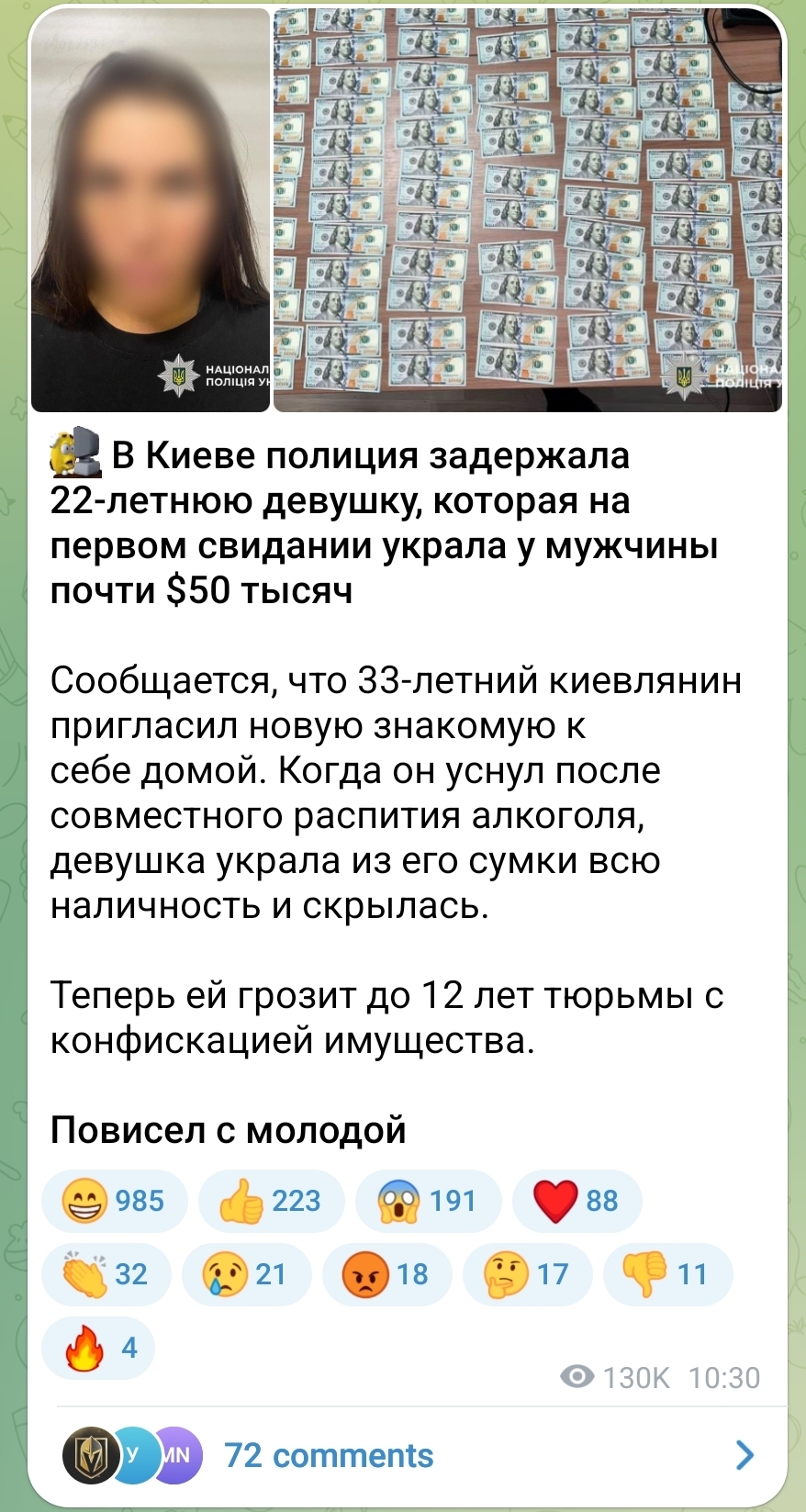Open the photo of dollar bills

[528, 210]
